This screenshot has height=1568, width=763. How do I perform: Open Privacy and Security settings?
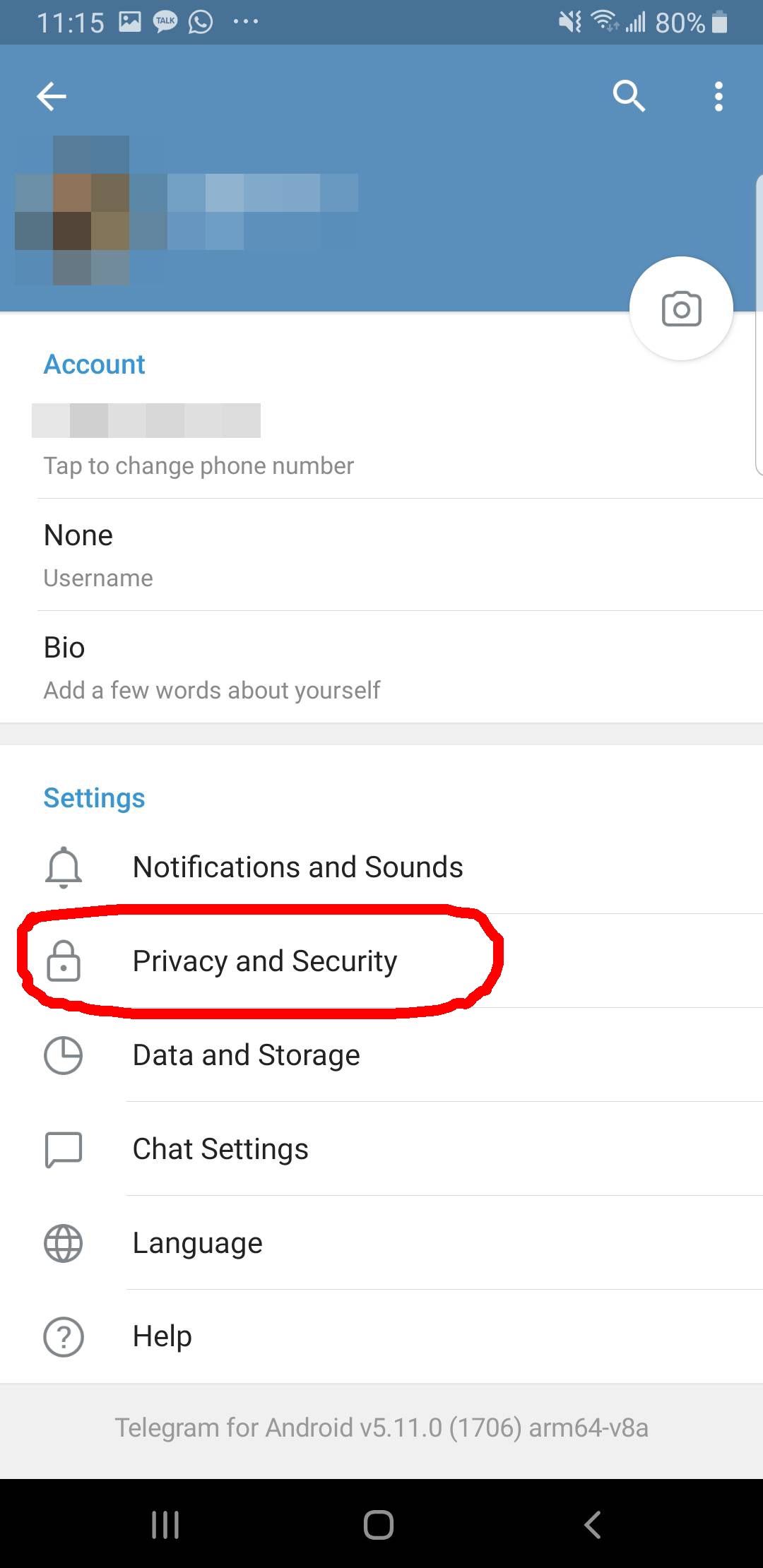pyautogui.click(x=381, y=961)
